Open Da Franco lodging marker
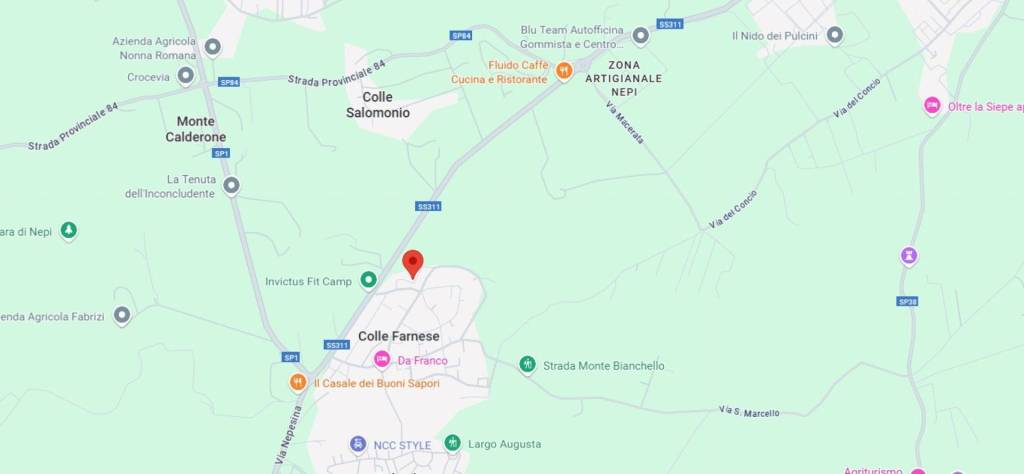This screenshot has height=474, width=1024. (381, 360)
